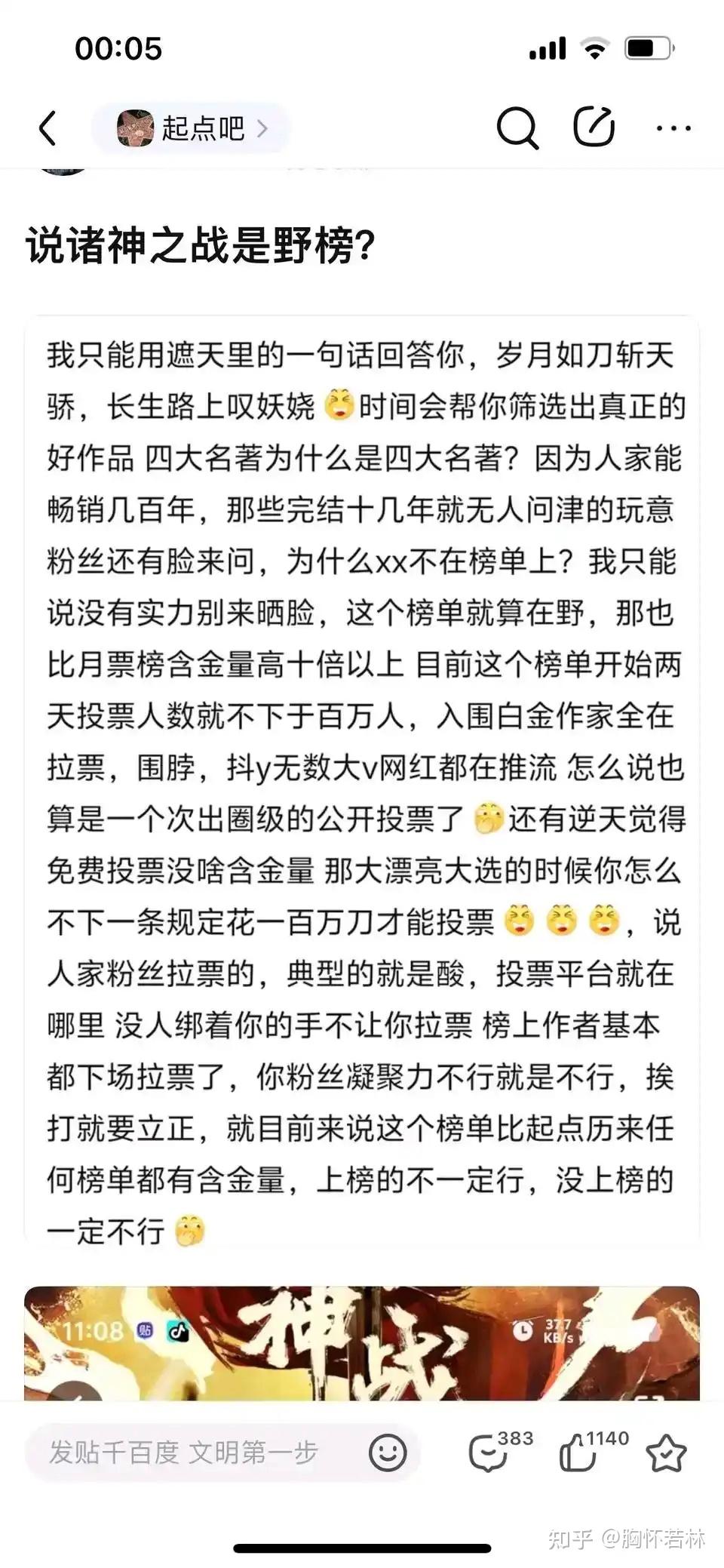Tap the reply field 发贴千百度 文明第一步

coord(185,1452)
